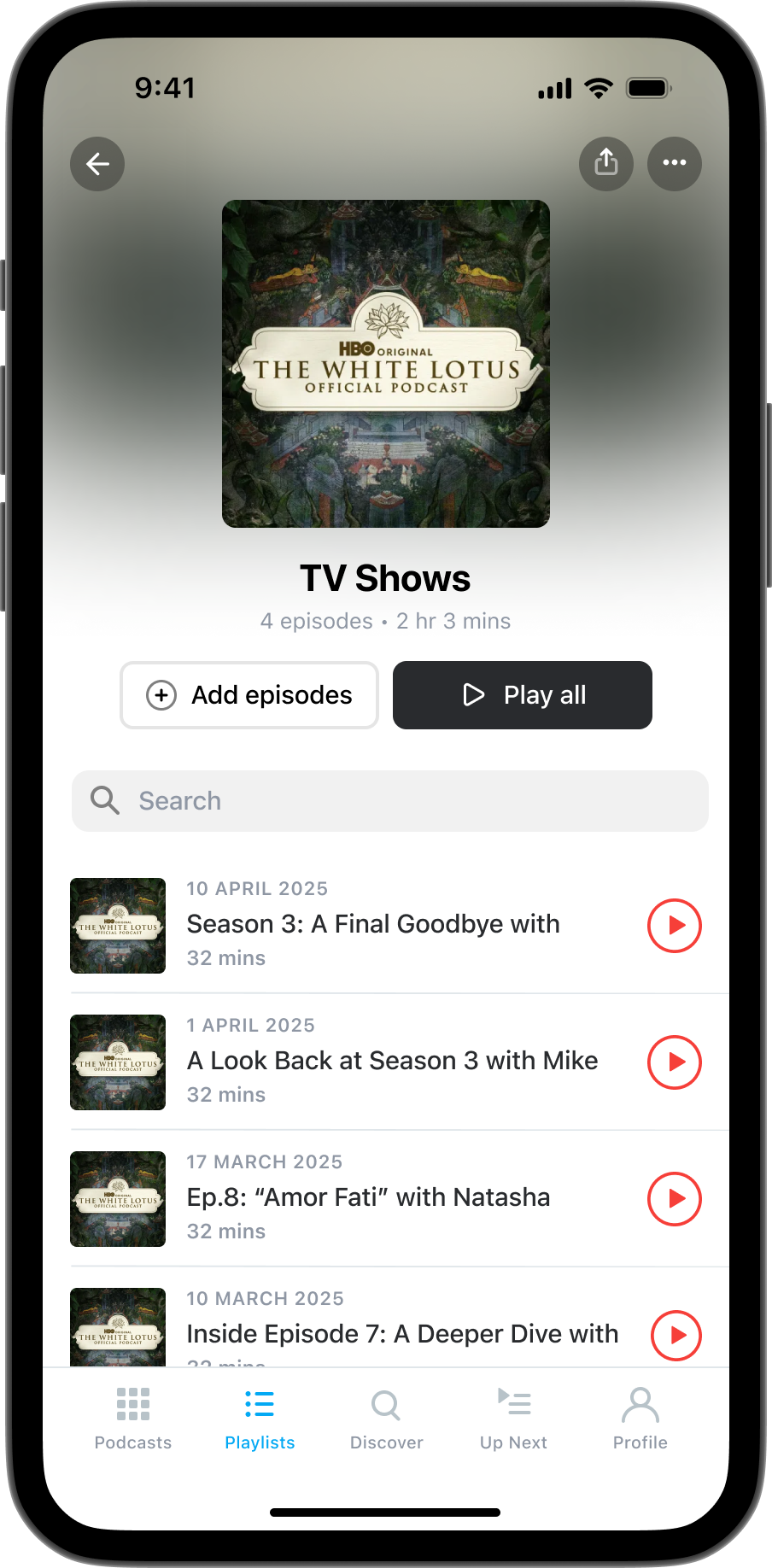Open the more options menu
This screenshot has width=772, height=1568.
pos(674,163)
